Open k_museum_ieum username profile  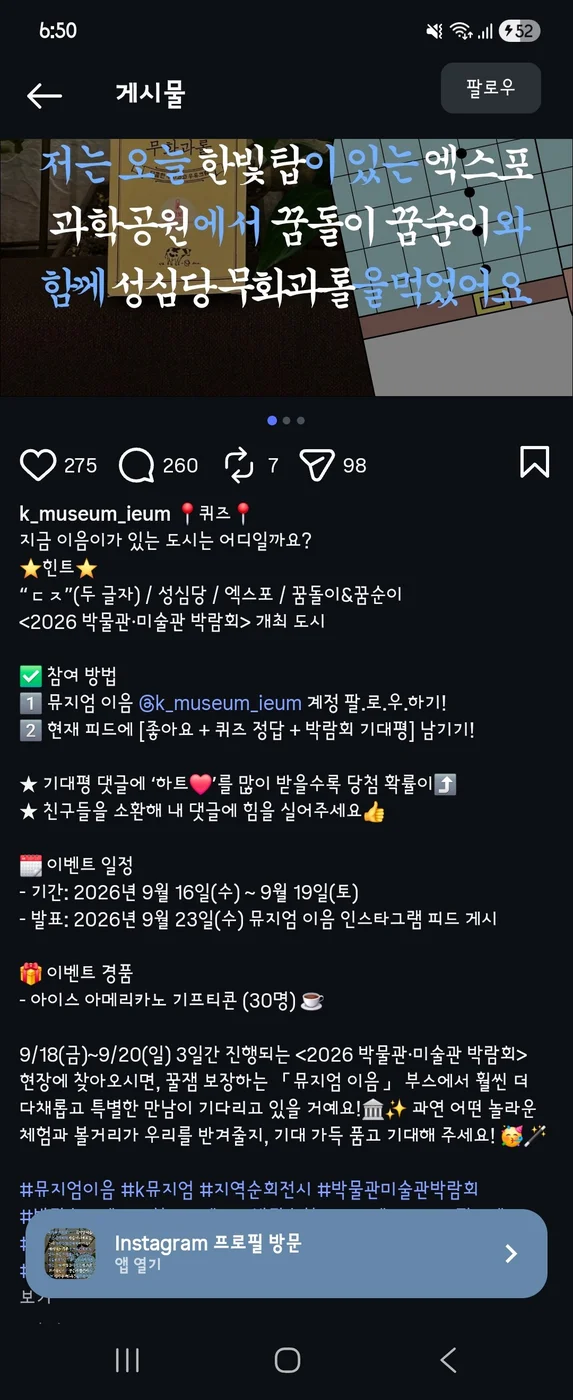coord(95,514)
